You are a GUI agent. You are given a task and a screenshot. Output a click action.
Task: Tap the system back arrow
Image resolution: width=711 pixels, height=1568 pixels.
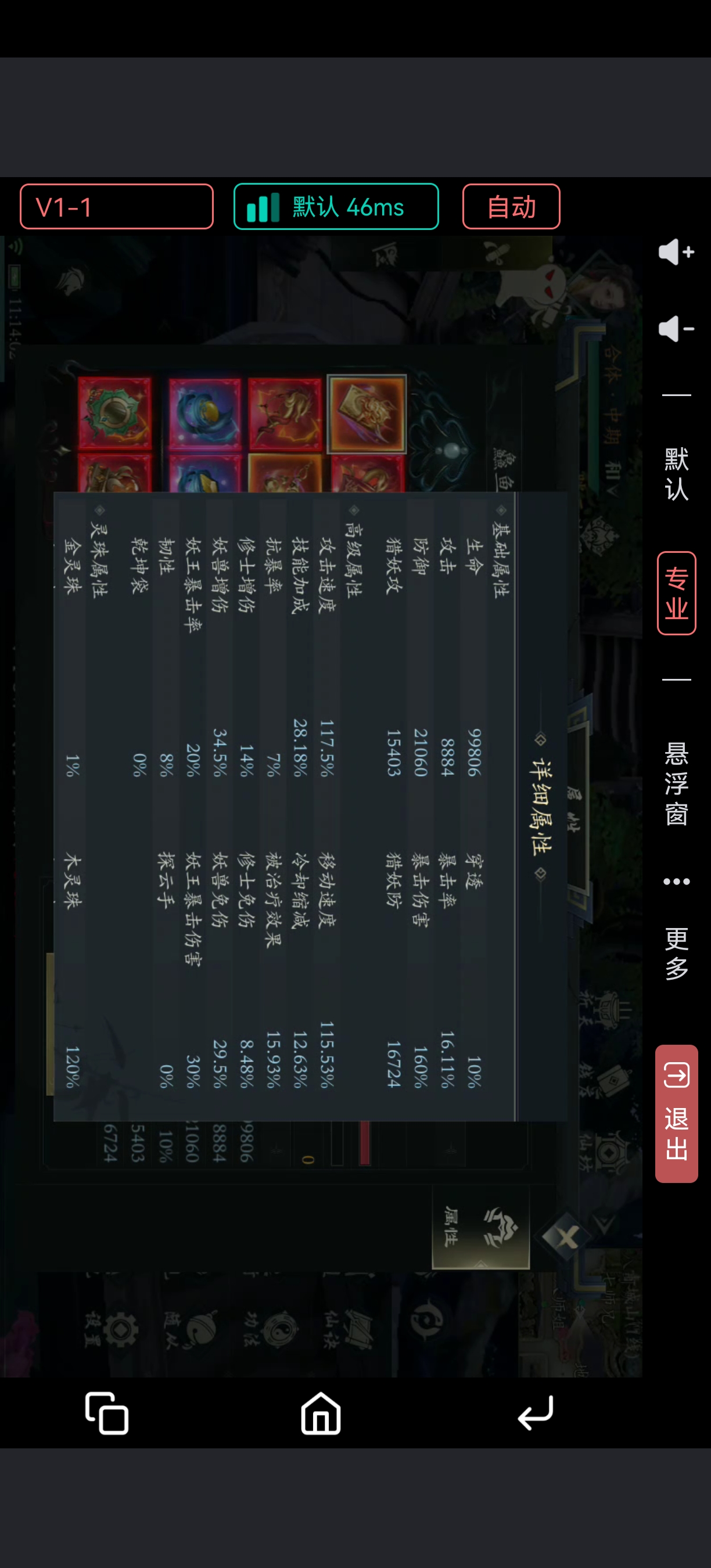535,1413
